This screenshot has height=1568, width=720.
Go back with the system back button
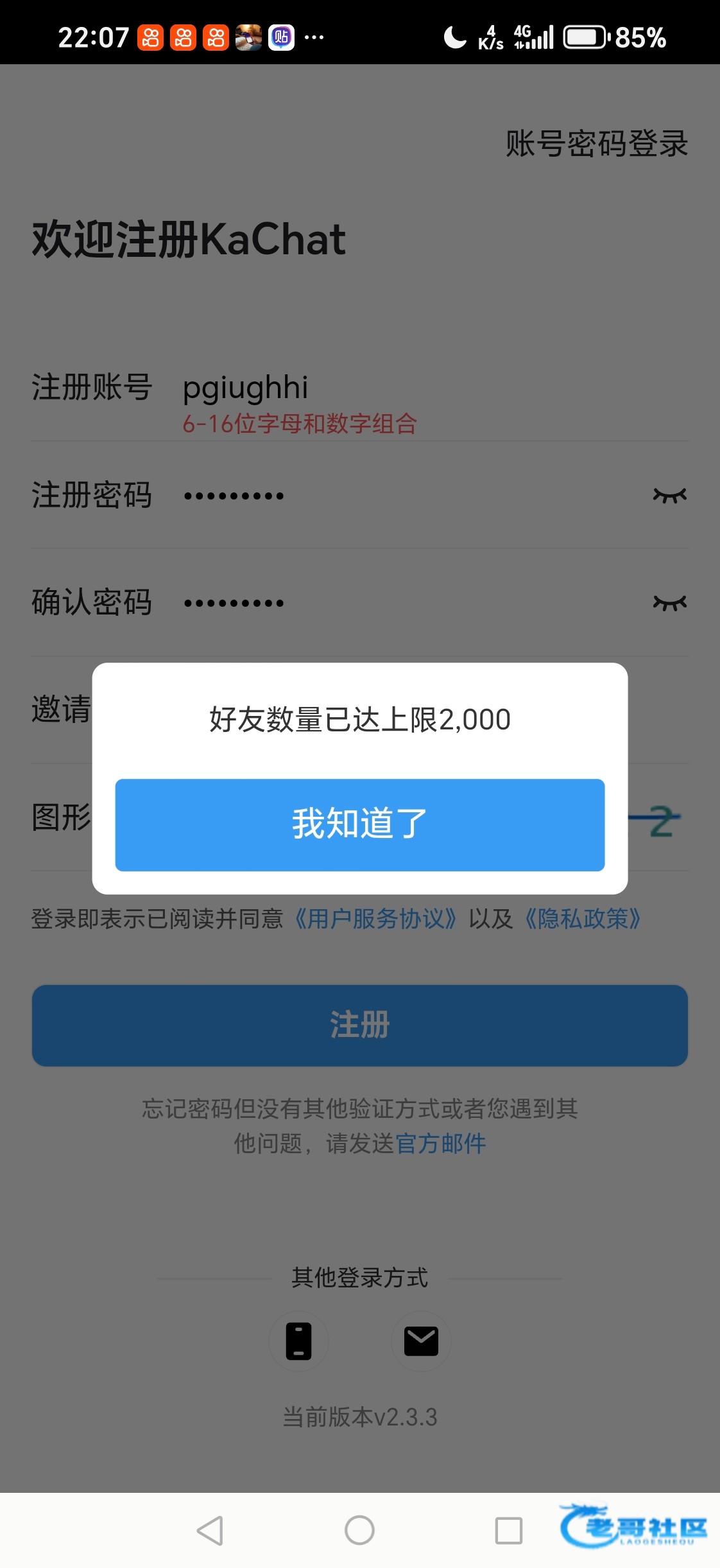[210, 1531]
